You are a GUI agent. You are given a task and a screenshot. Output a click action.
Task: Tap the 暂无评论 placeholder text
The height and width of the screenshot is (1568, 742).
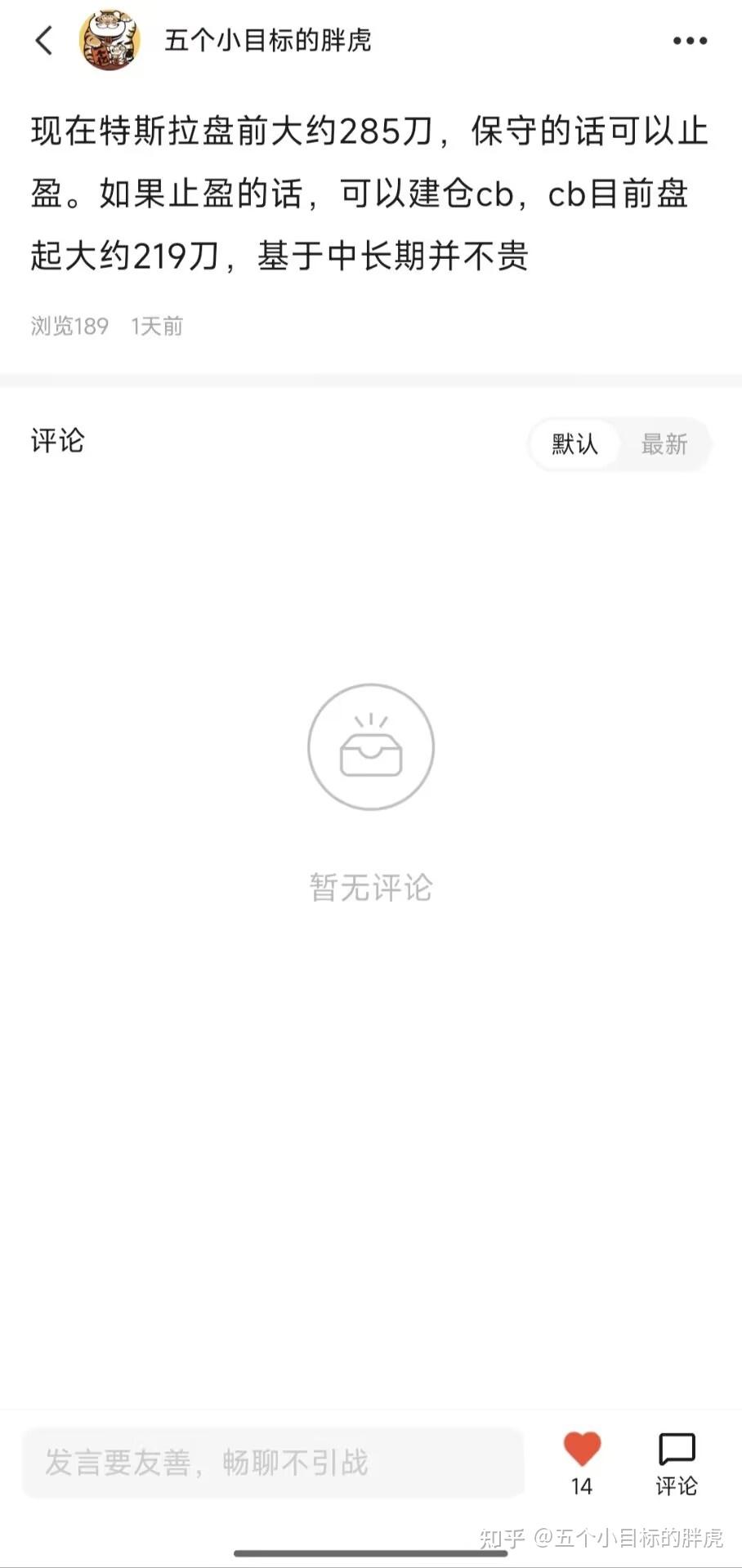[x=371, y=889]
